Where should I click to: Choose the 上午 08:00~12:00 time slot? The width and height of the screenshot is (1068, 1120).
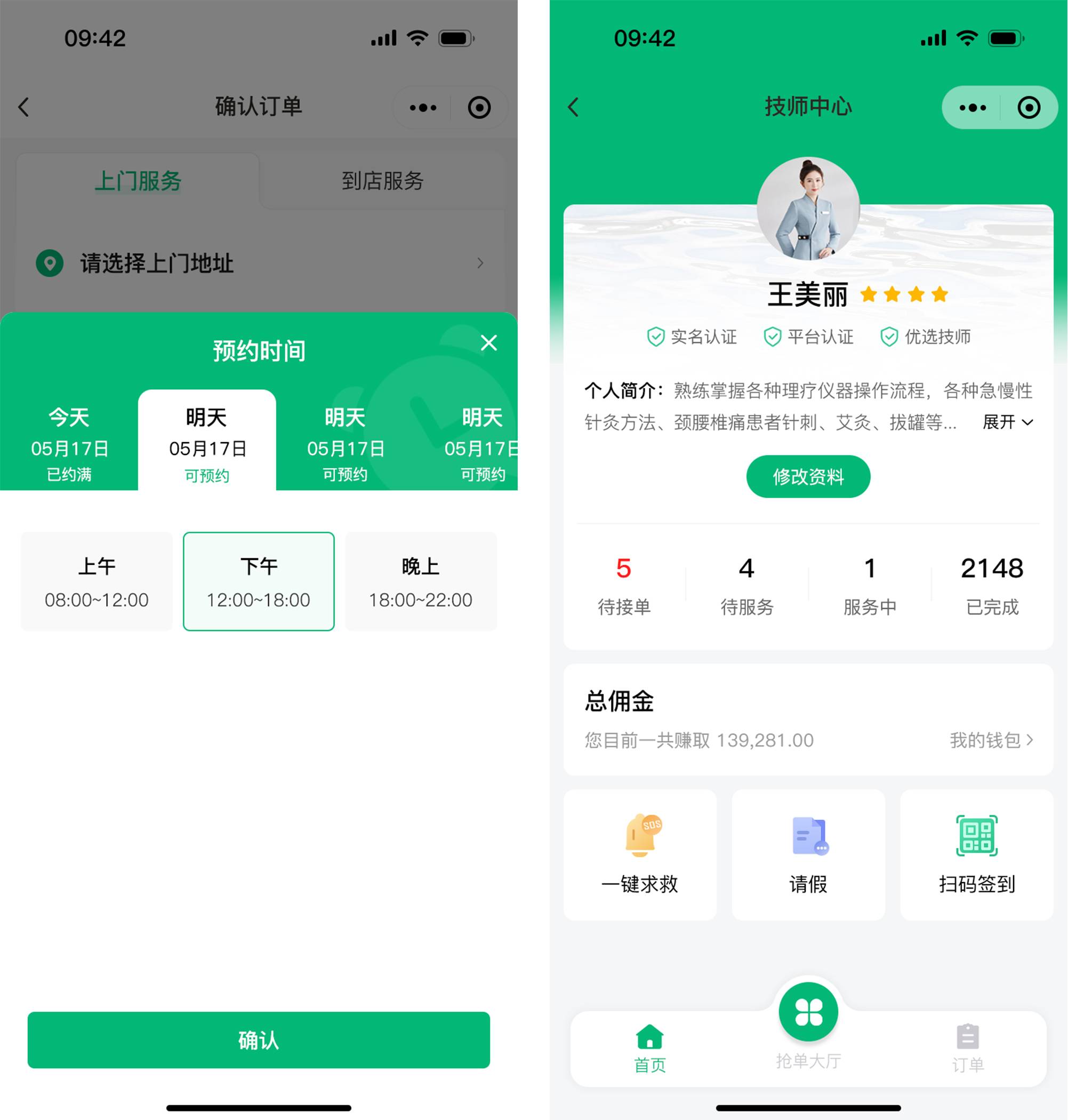(96, 581)
